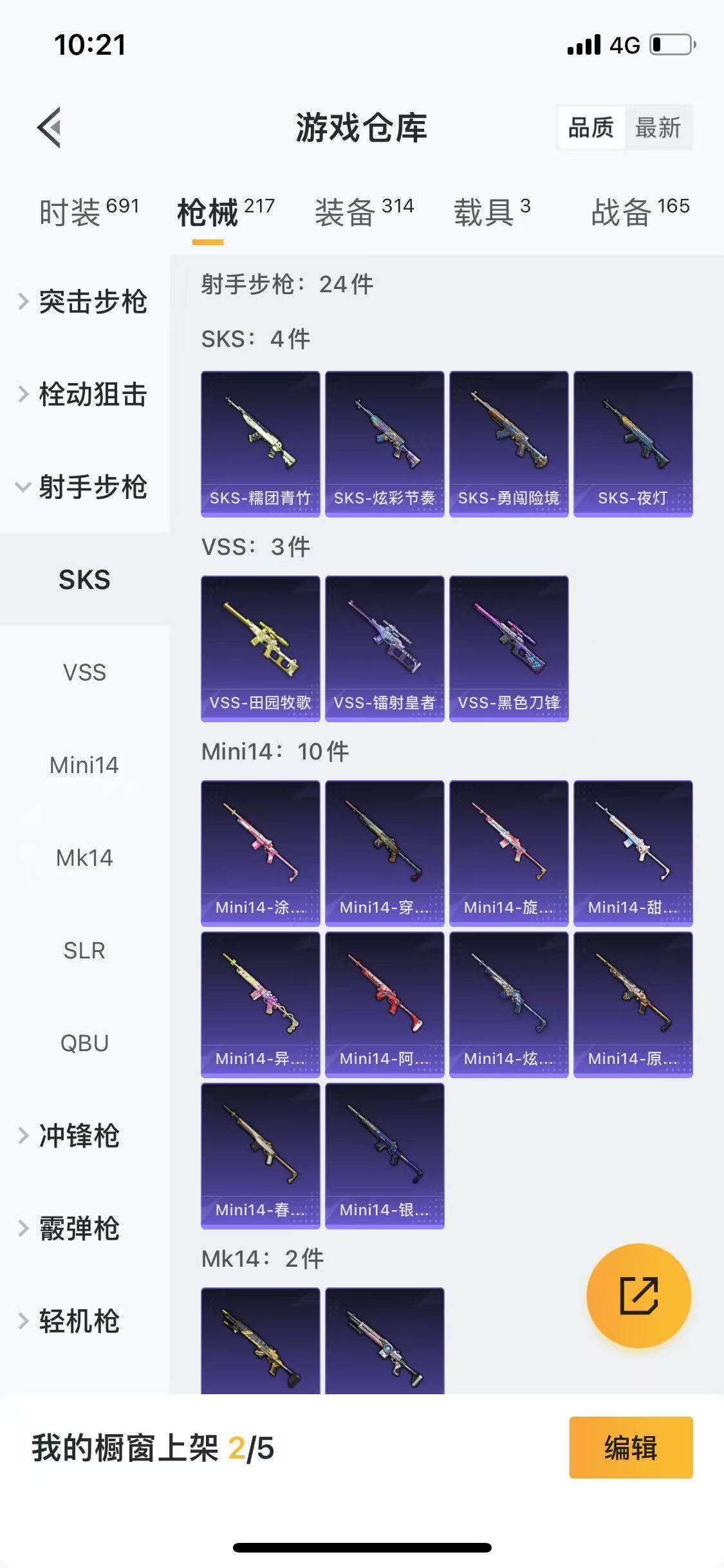View the VSS-黑色刀锋 skin

coord(508,648)
